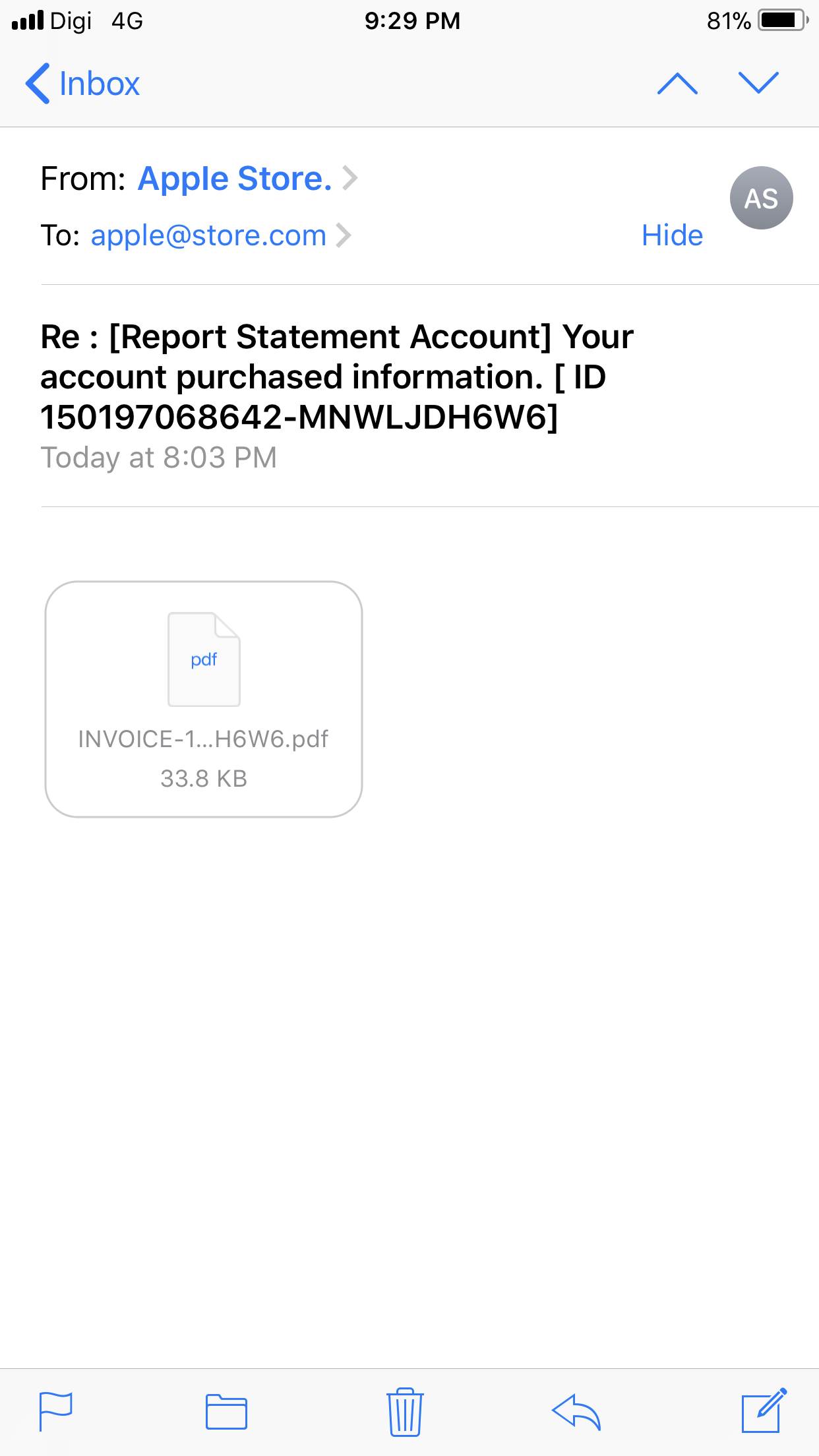Viewport: 819px width, 1456px height.
Task: Tap the AS sender avatar
Action: [761, 198]
